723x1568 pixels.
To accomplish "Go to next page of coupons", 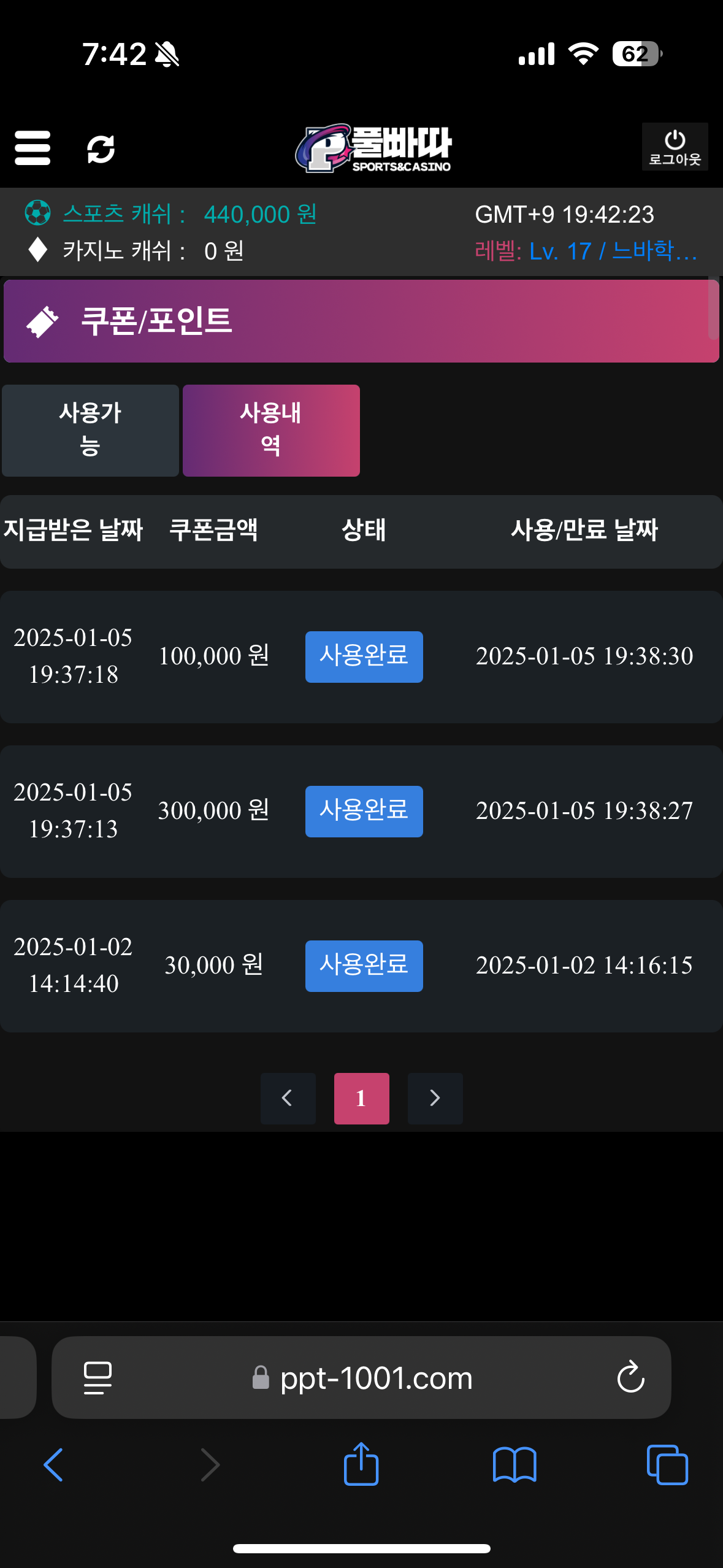I will point(435,1098).
